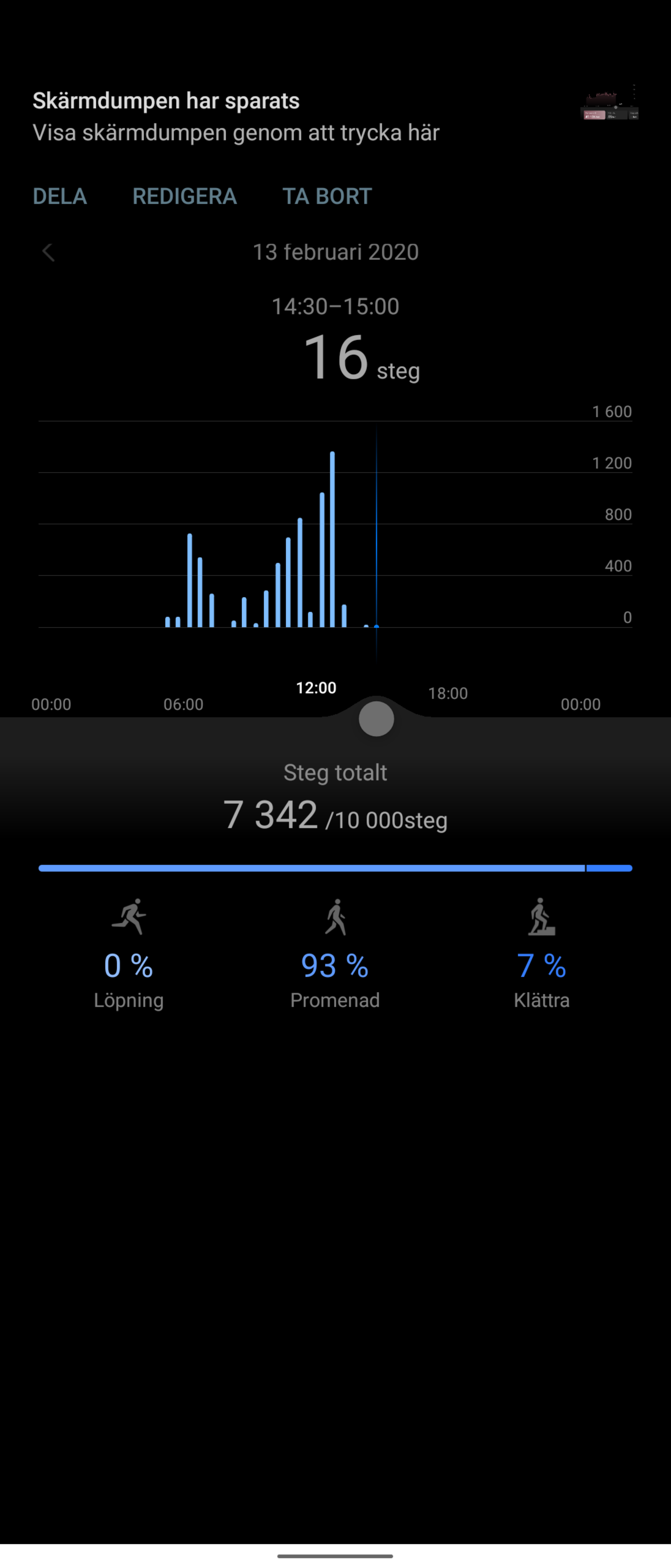This screenshot has width=671, height=1568.
Task: Tap the step chart time slider handle
Action: (376, 719)
